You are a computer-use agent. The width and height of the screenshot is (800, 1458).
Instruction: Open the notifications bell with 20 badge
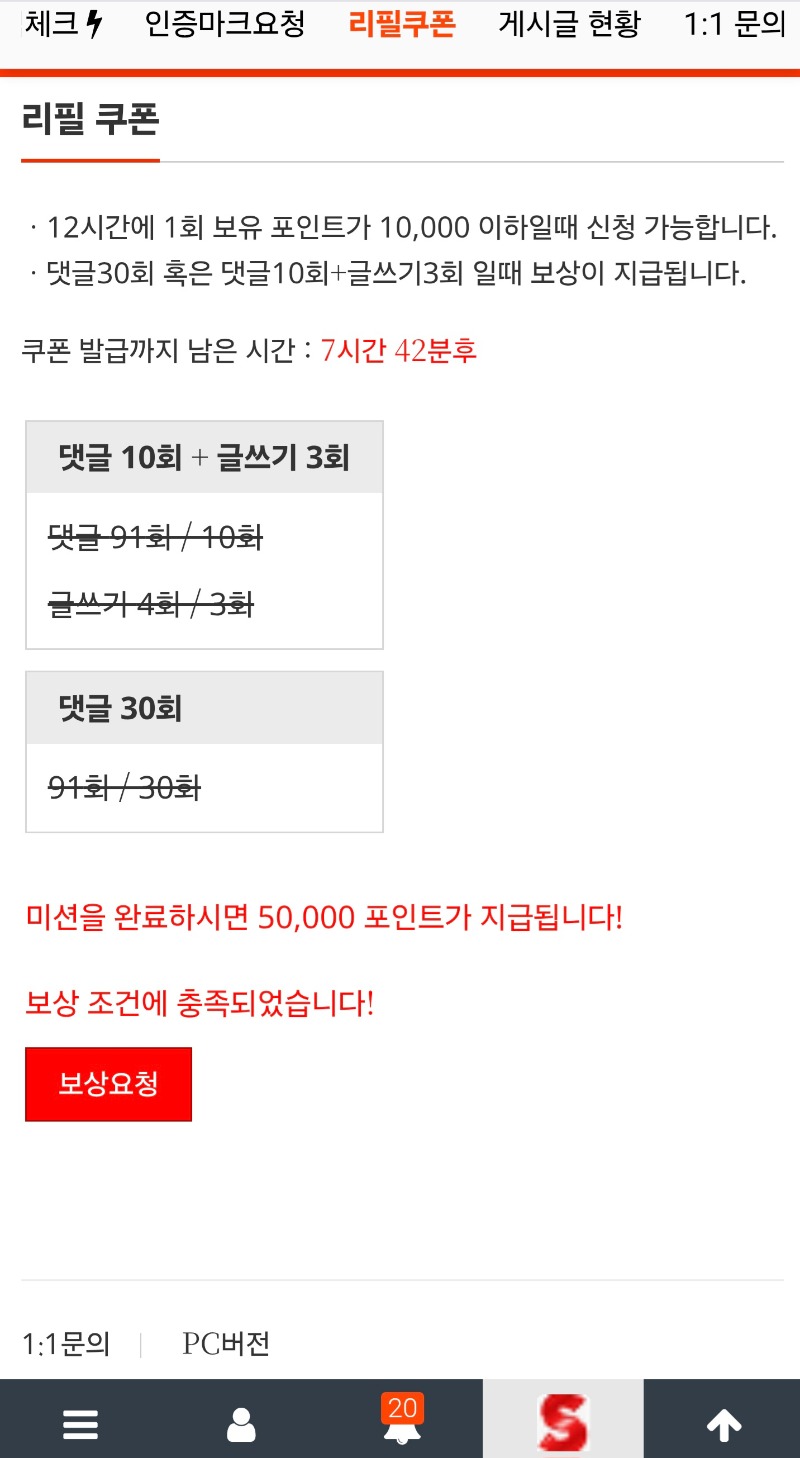pos(402,1424)
